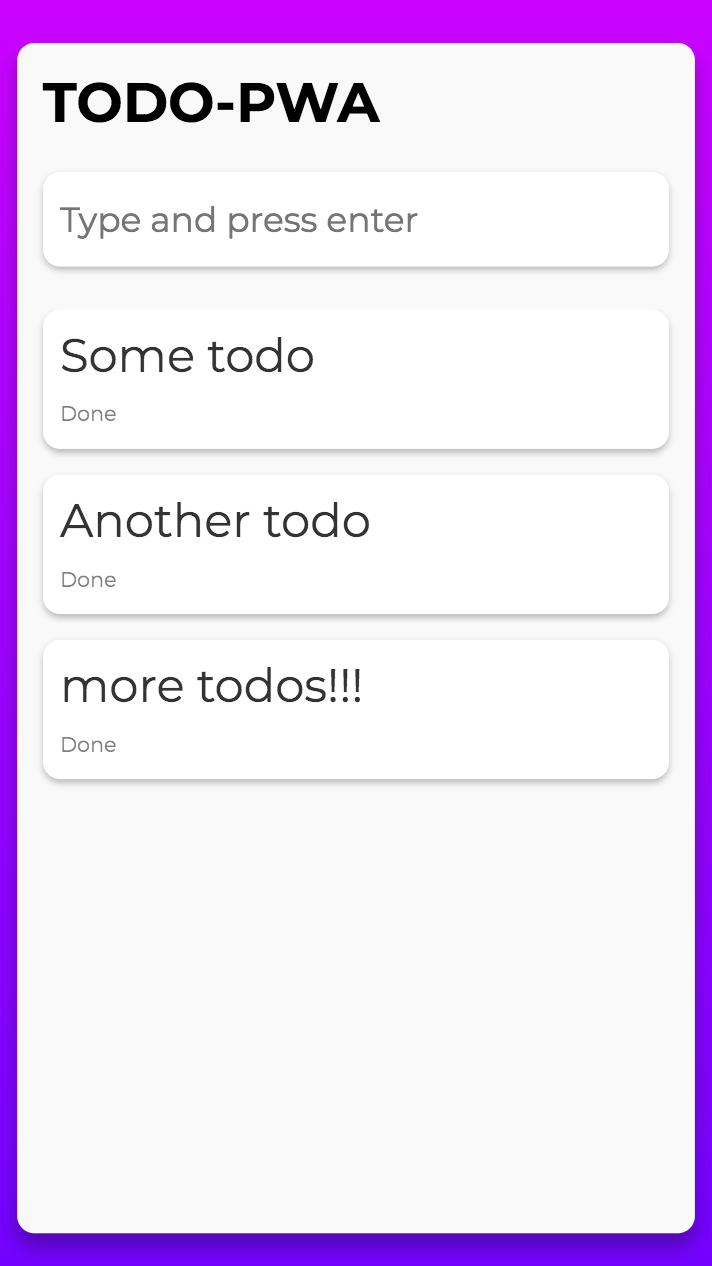
Task: Focus the 'Type and press enter' field
Action: coord(355,219)
